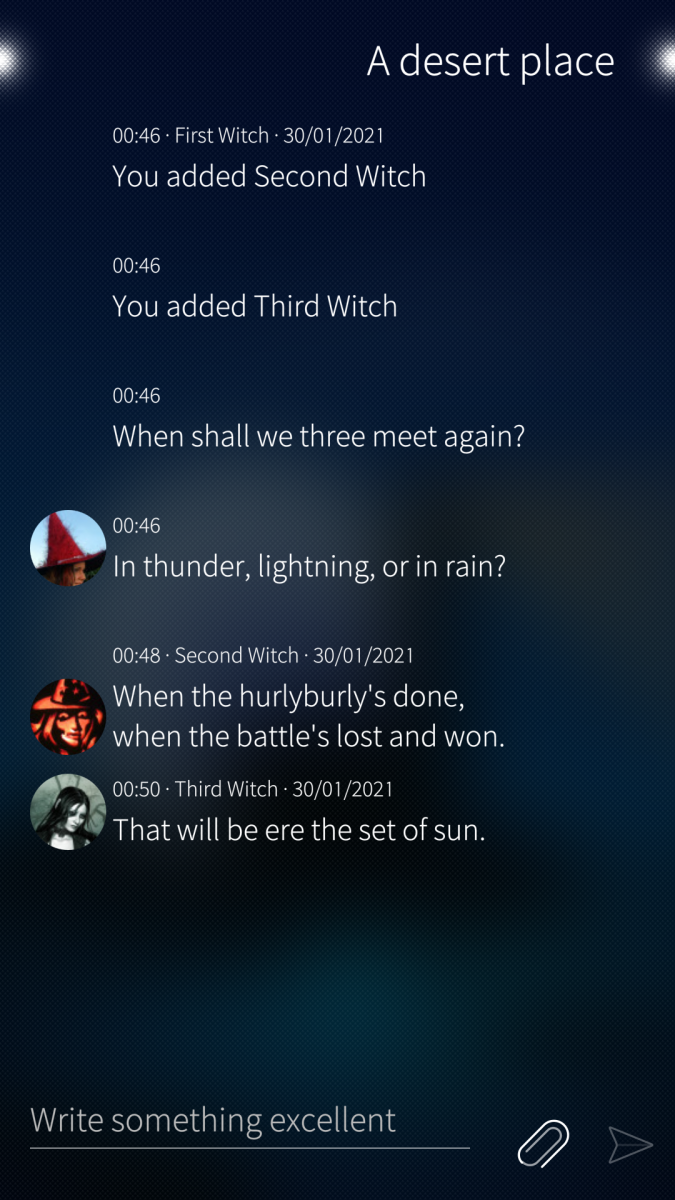This screenshot has height=1200, width=675.
Task: Open Second Witch's avatar
Action: 68,717
